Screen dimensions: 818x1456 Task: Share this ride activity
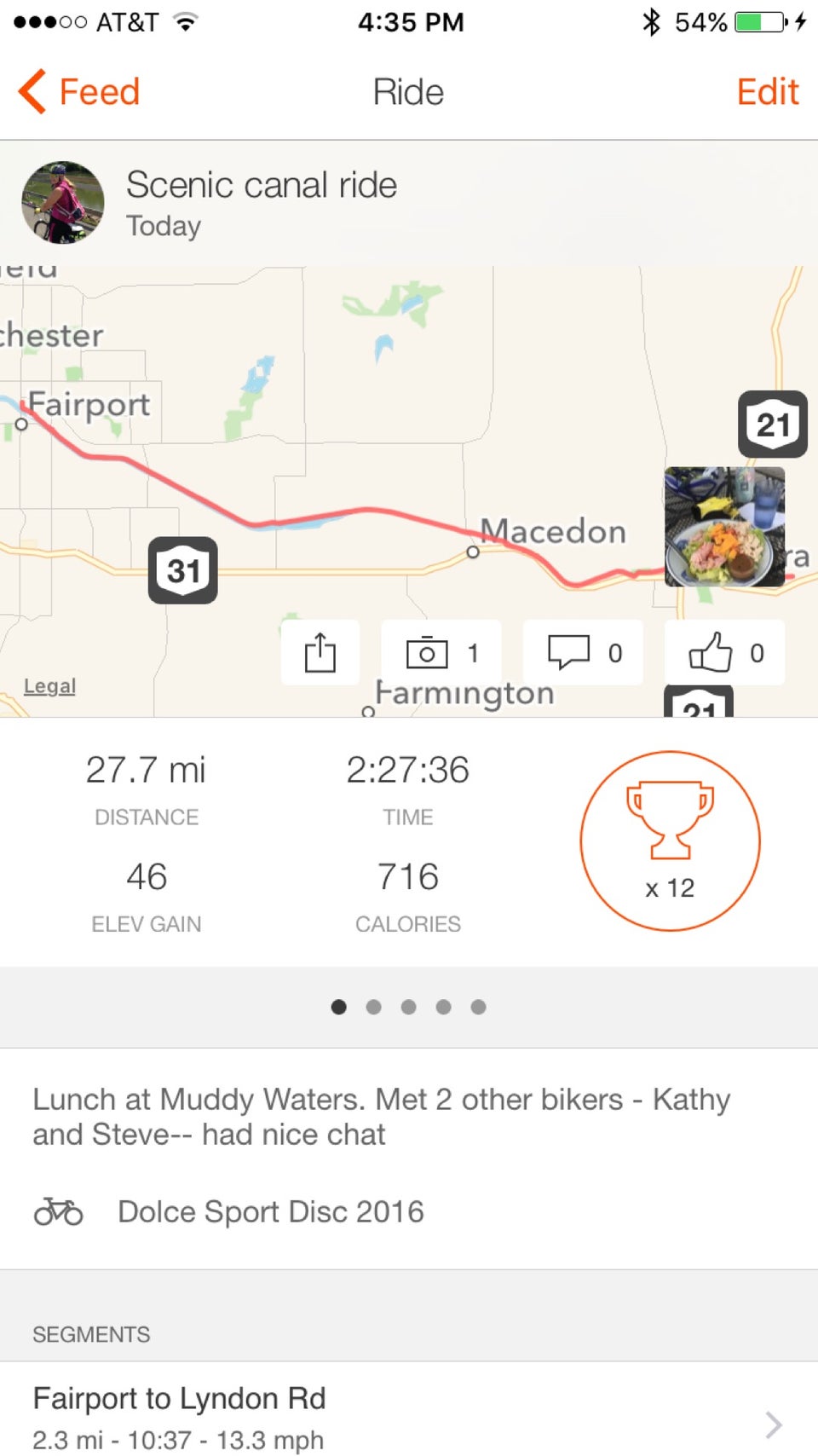tap(320, 653)
